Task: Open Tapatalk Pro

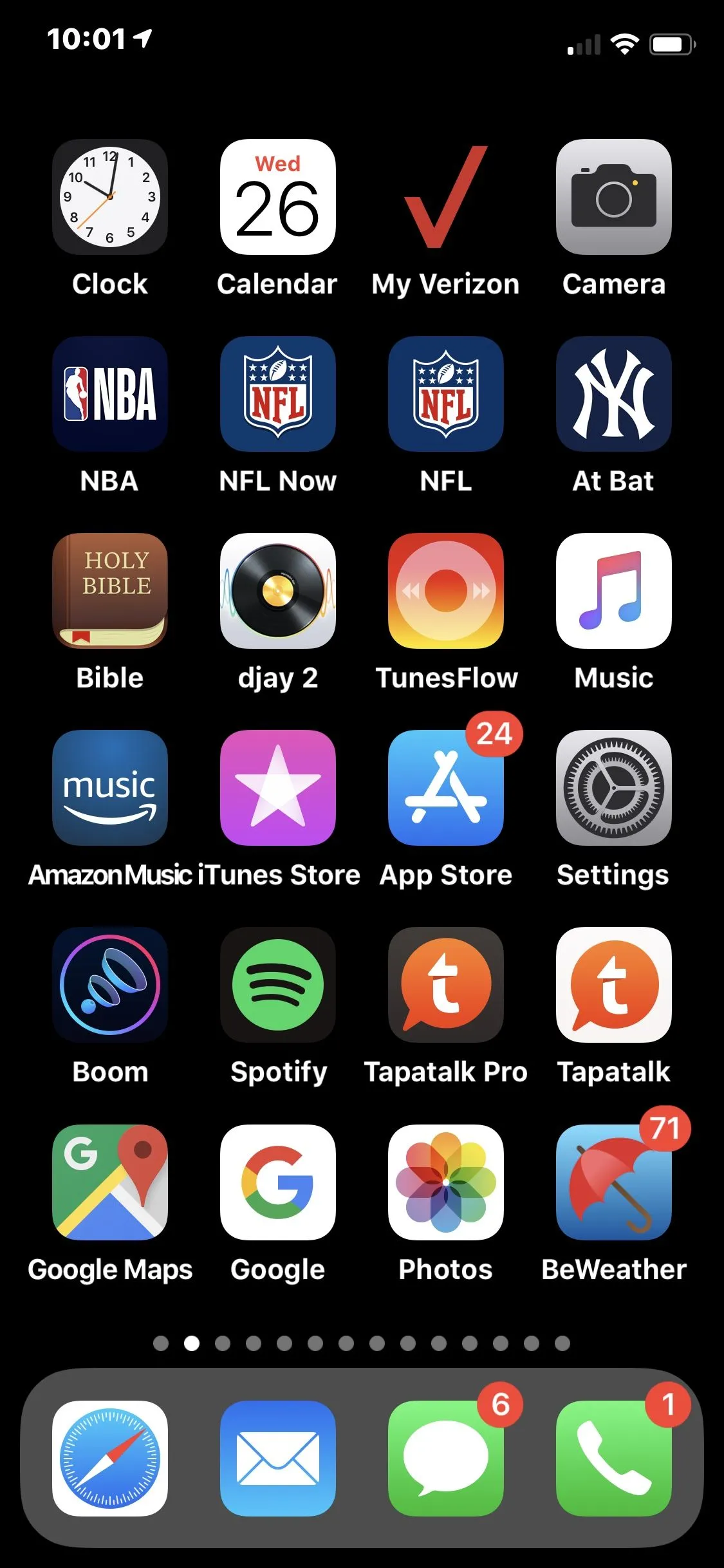Action: pyautogui.click(x=446, y=985)
